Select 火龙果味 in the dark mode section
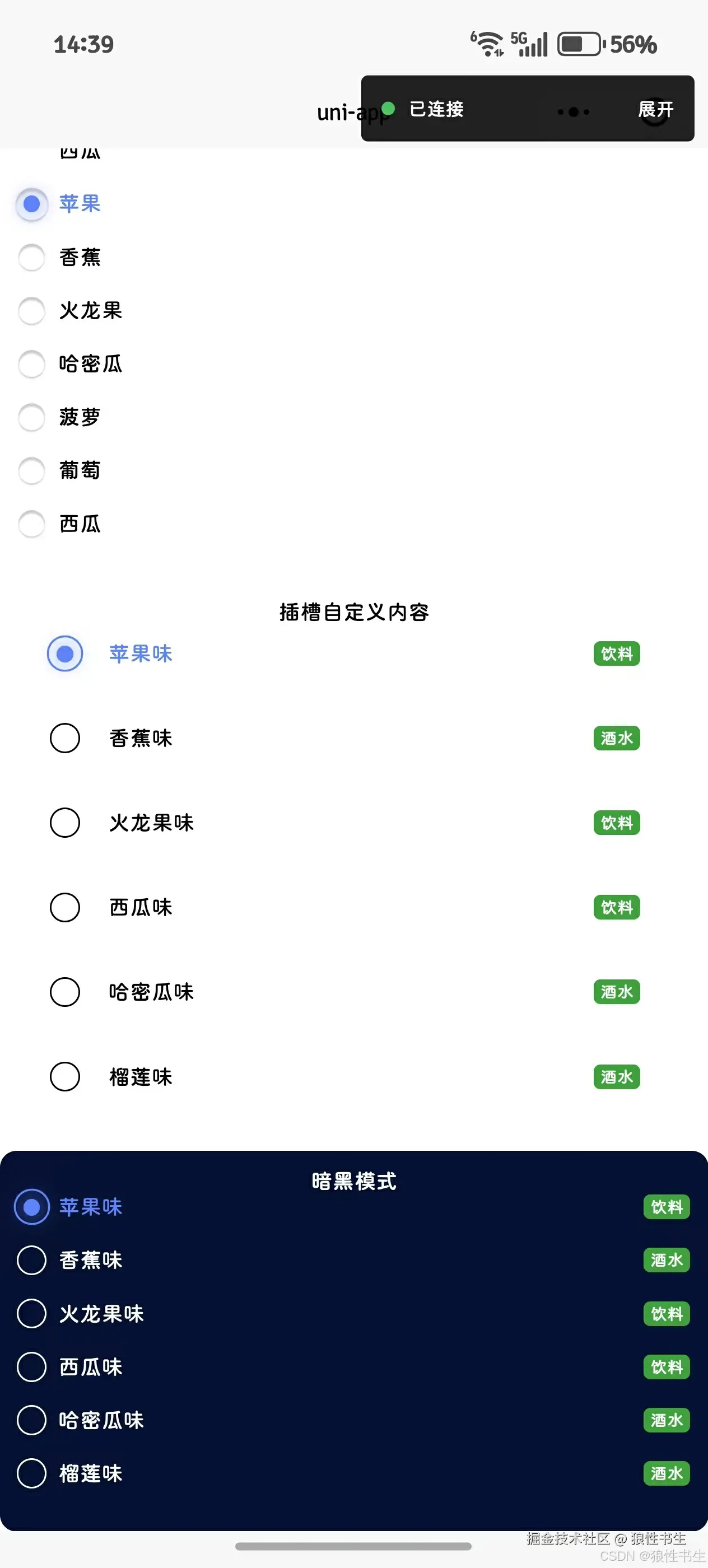 point(32,1314)
